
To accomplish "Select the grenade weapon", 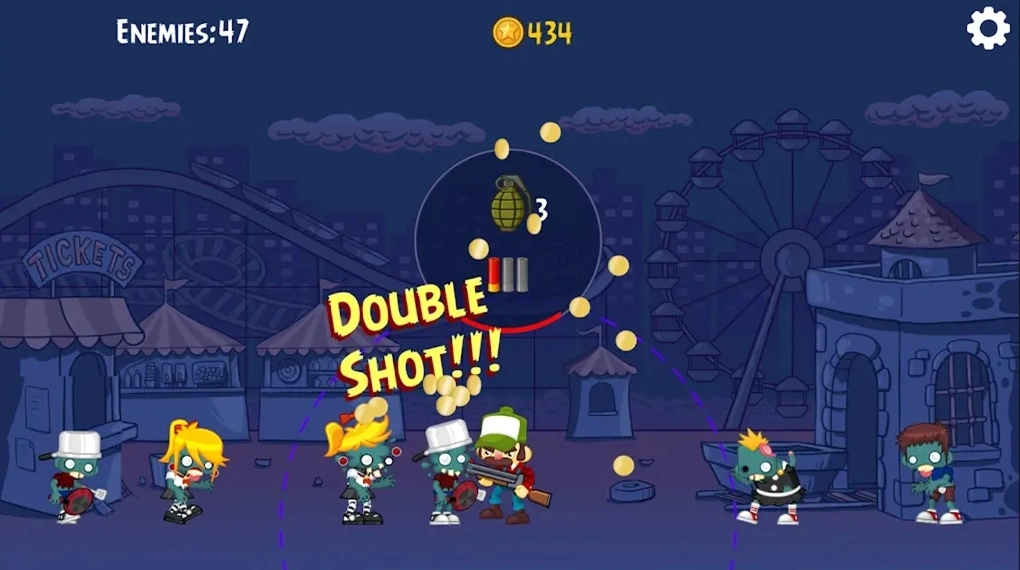I will click(508, 204).
